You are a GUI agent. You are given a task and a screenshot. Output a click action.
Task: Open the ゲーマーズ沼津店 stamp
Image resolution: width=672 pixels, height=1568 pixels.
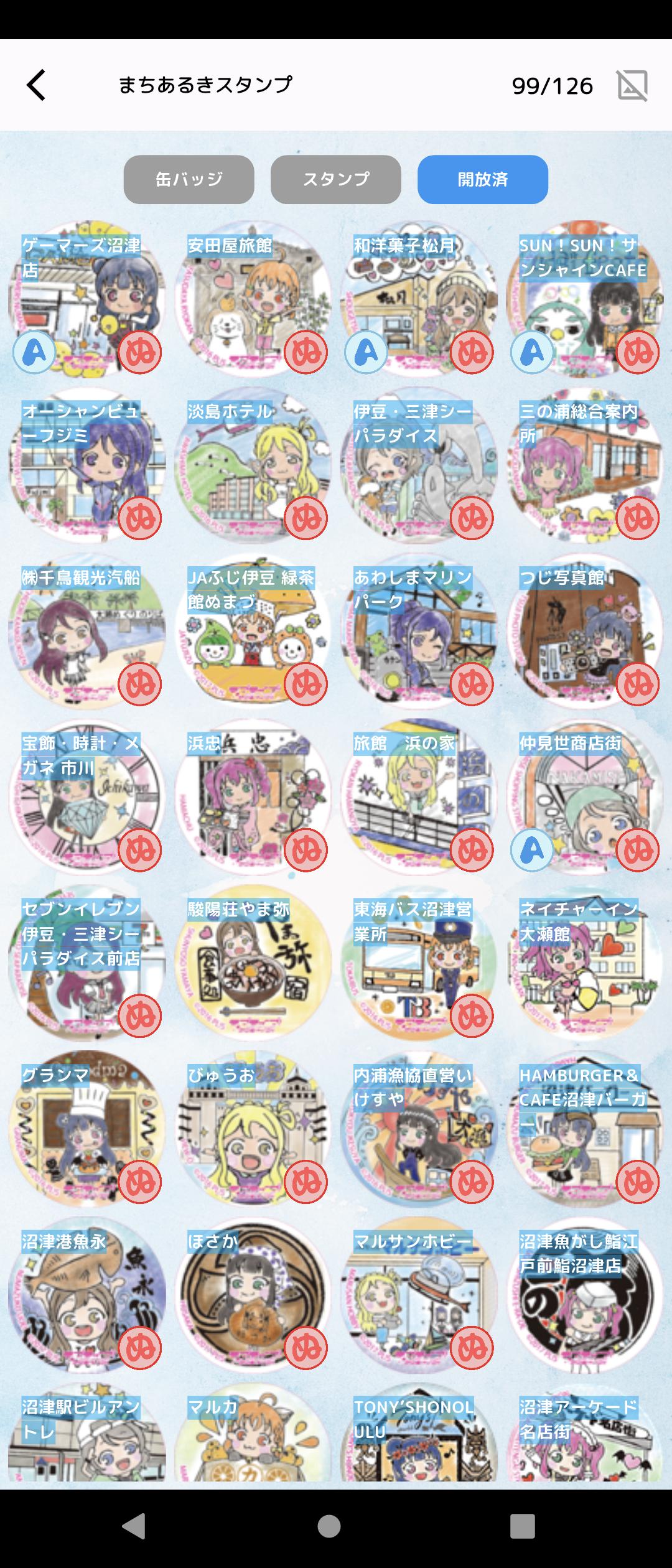(87, 299)
